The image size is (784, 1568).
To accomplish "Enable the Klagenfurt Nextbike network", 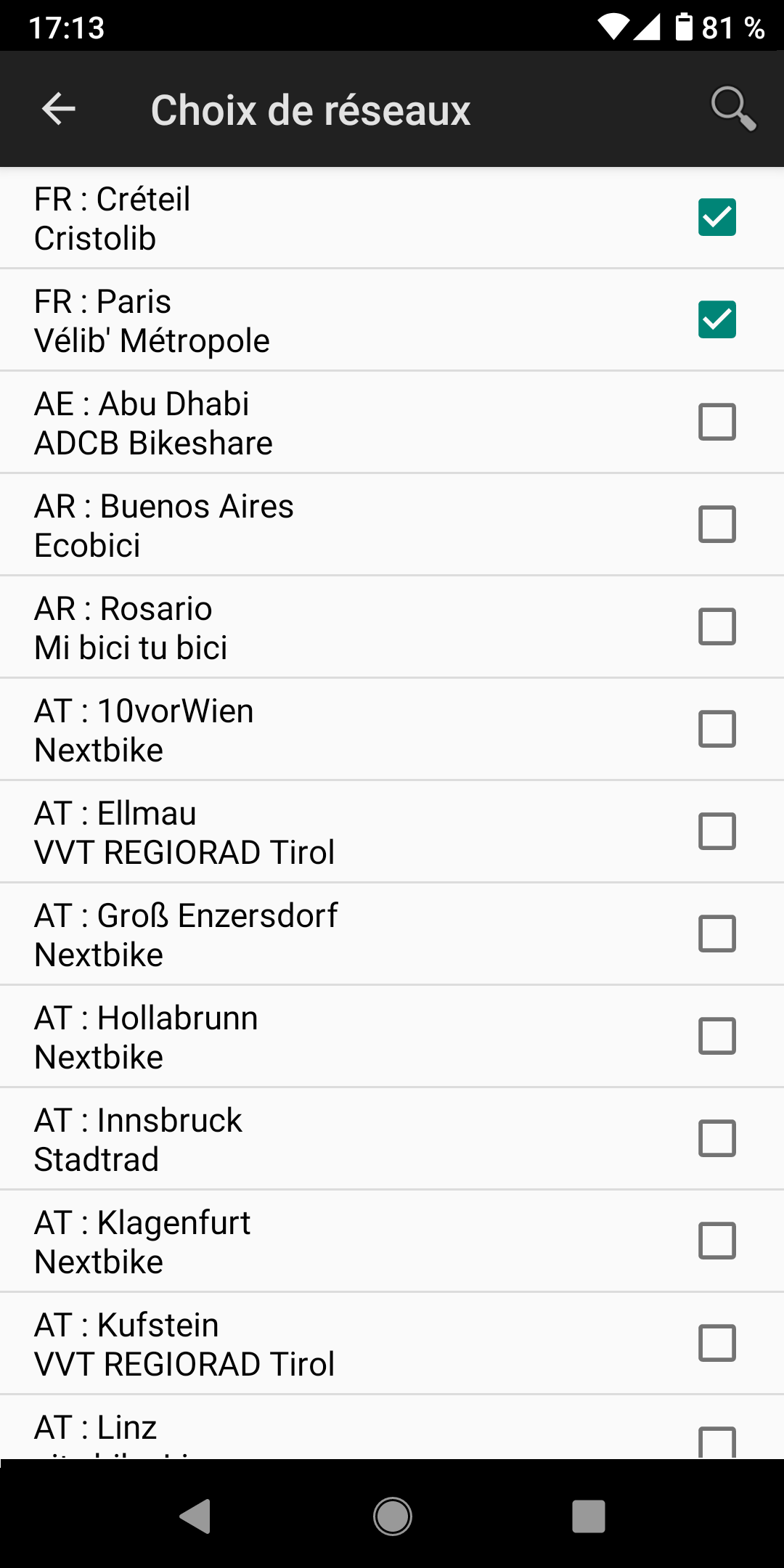I will point(716,1241).
